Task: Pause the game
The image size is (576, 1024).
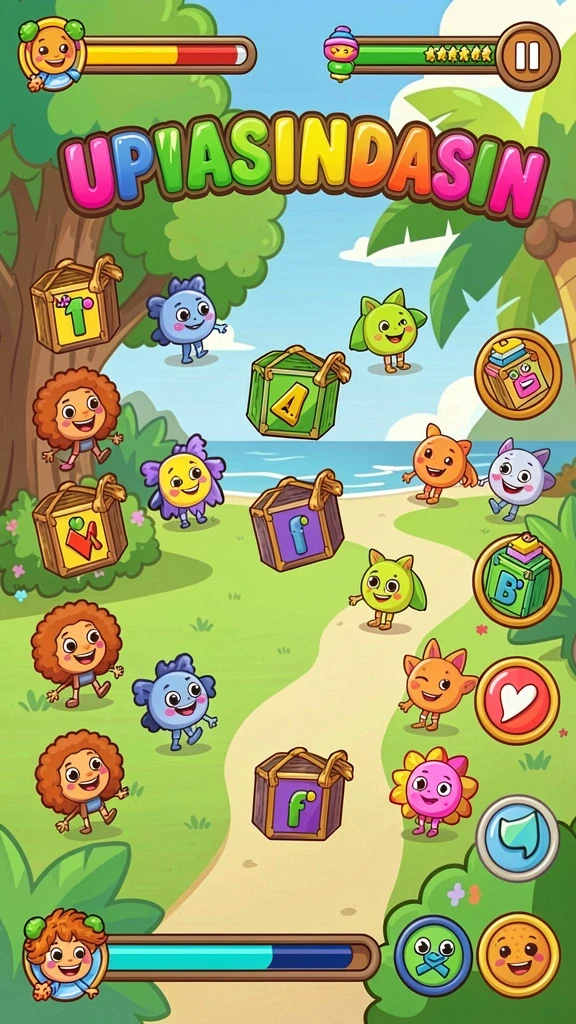Action: (x=527, y=56)
